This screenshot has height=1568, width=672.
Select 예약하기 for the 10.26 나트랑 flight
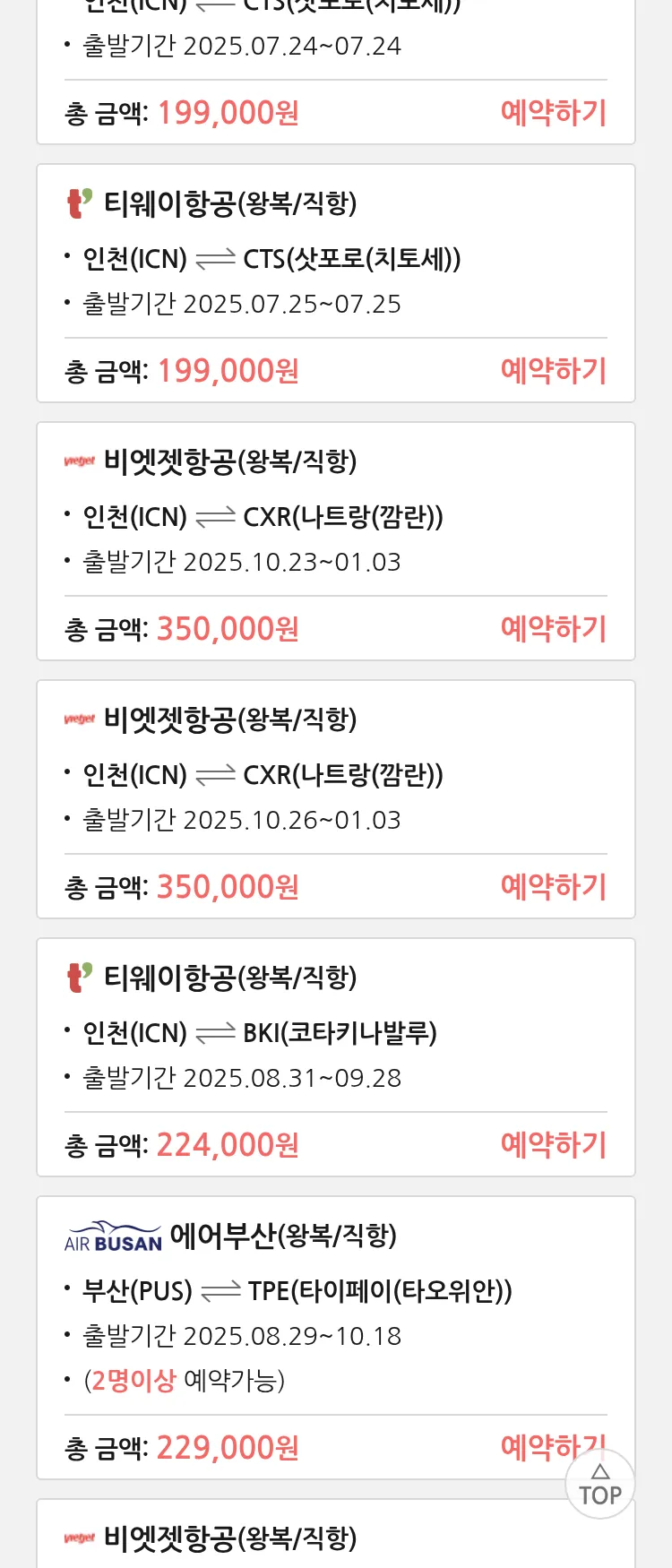coord(553,887)
